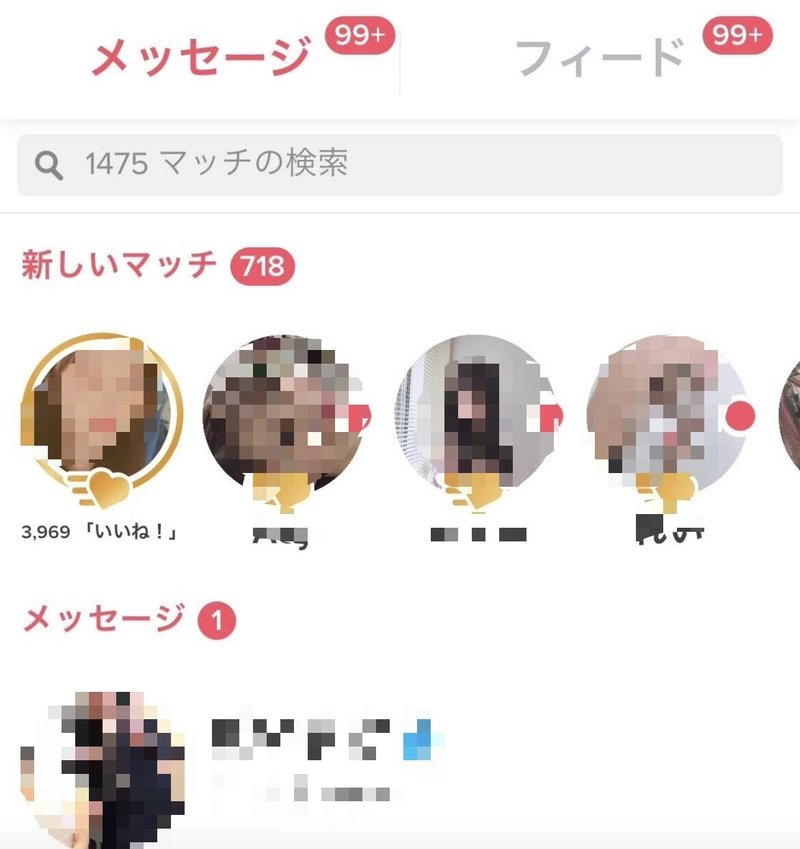Tap the gold heart icon inside the Likes circle
The width and height of the screenshot is (800, 849).
coord(105,490)
